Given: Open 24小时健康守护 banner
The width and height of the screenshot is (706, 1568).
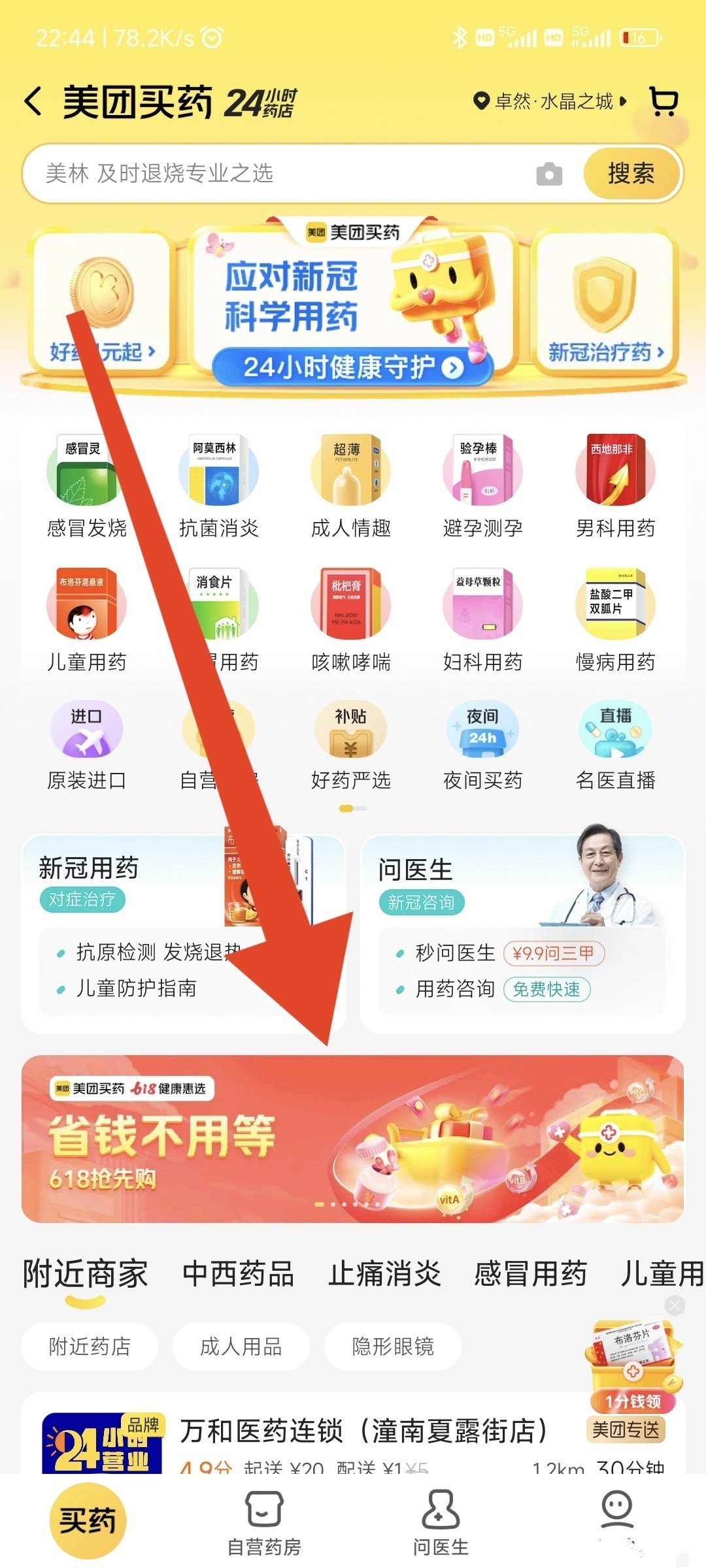Looking at the screenshot, I should coord(353,367).
